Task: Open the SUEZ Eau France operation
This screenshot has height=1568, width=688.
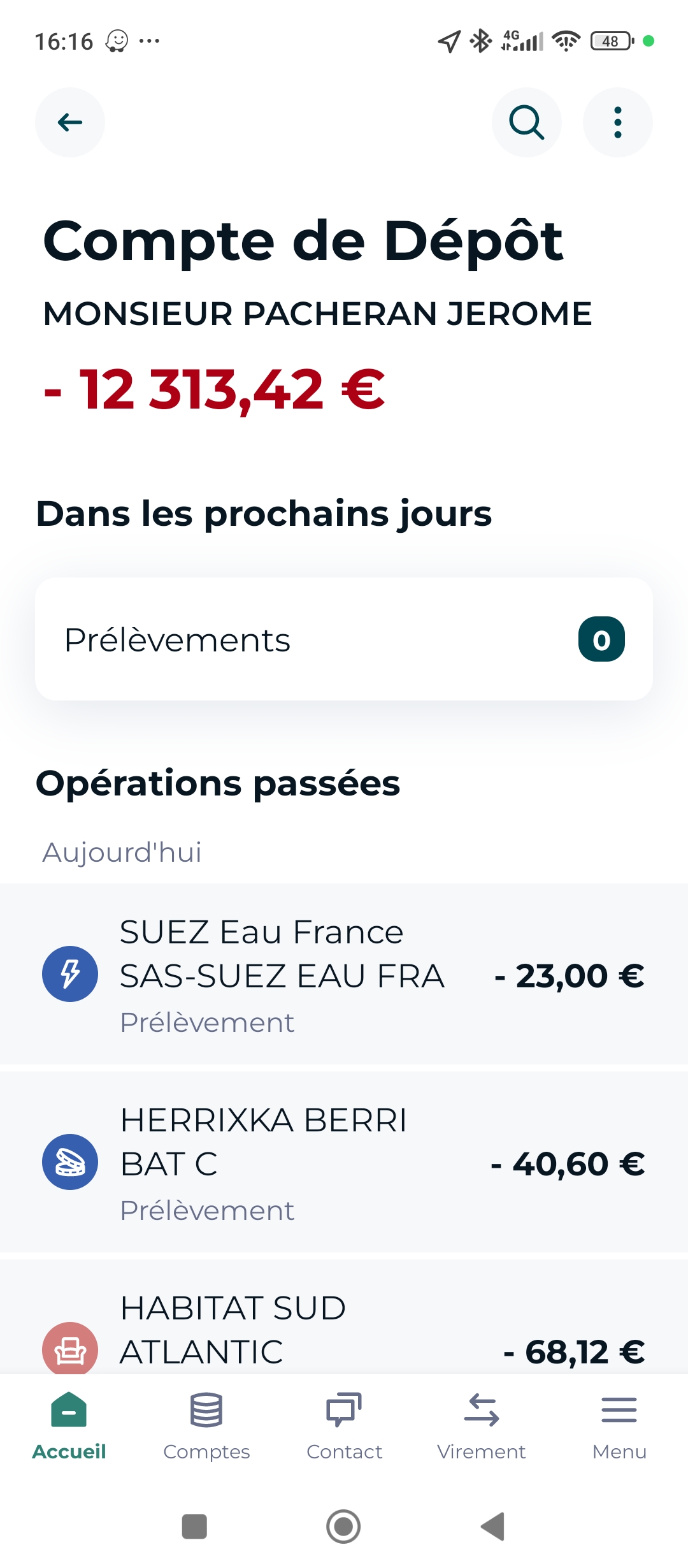Action: pyautogui.click(x=344, y=974)
